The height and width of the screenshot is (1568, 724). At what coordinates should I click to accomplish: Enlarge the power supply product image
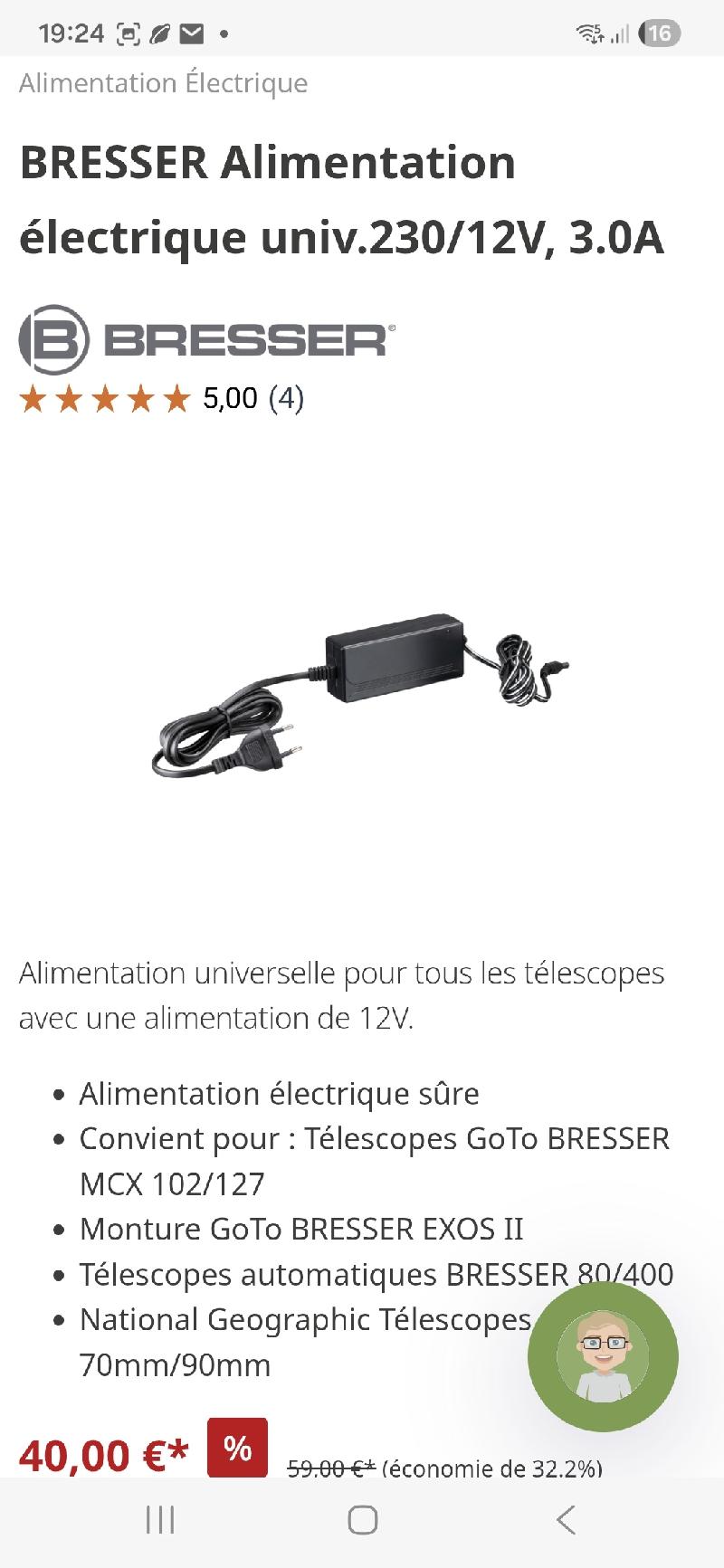click(x=360, y=698)
